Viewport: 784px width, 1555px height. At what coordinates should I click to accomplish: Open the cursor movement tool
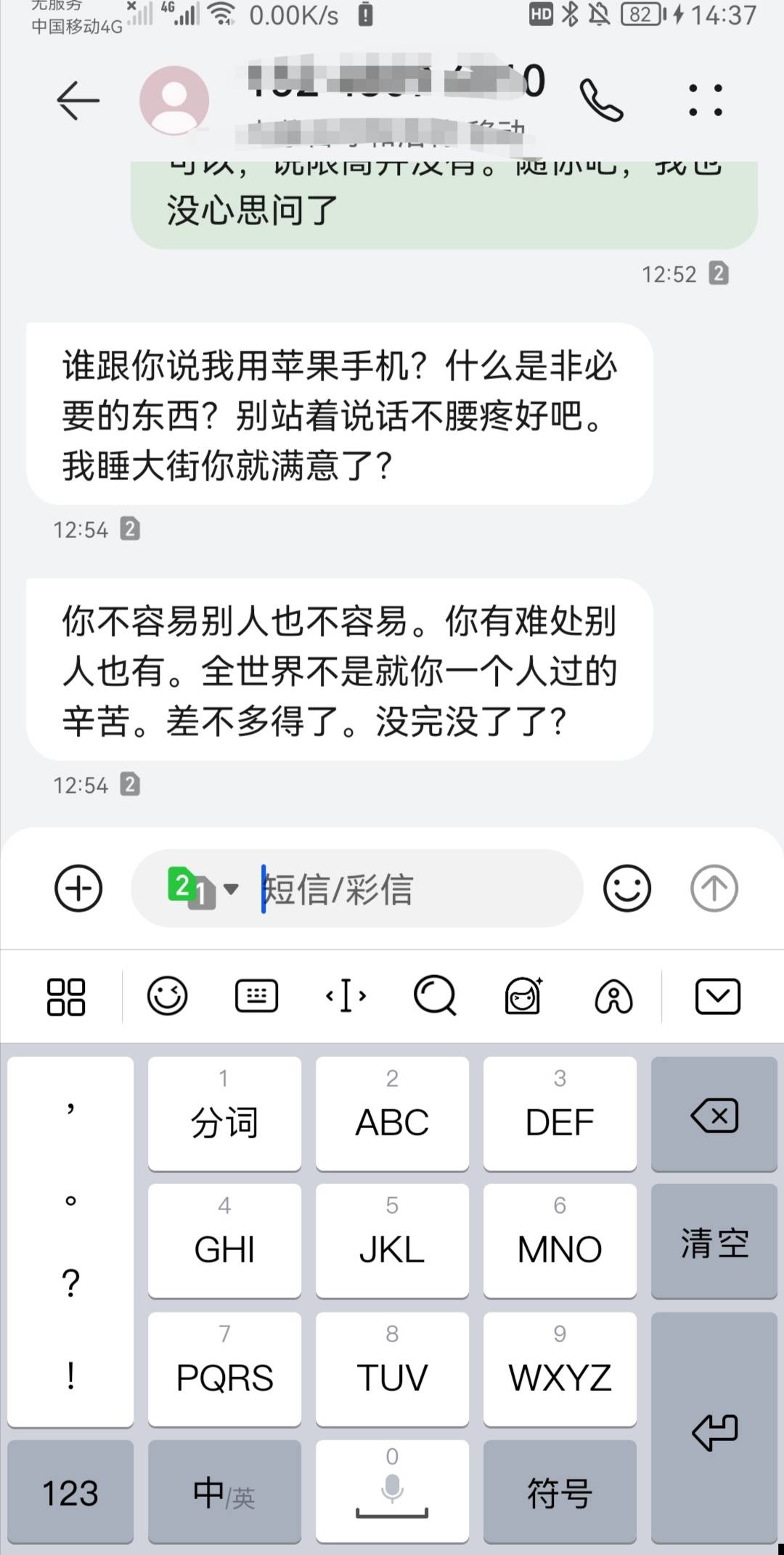346,997
